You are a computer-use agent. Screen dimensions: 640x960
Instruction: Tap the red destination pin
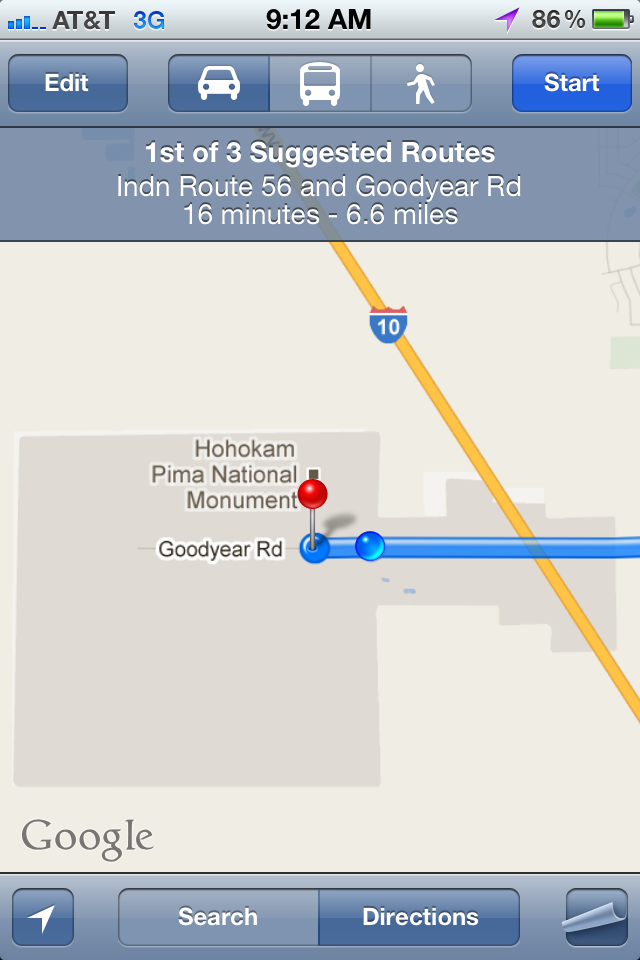[x=313, y=494]
